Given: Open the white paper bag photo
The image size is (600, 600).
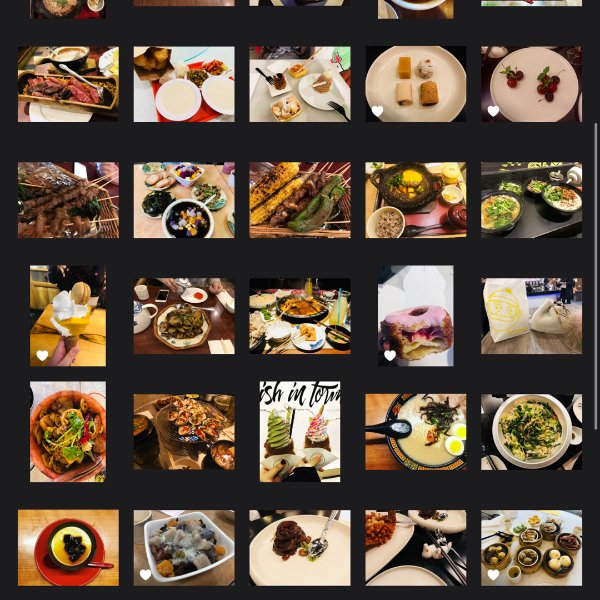Looking at the screenshot, I should tap(531, 316).
